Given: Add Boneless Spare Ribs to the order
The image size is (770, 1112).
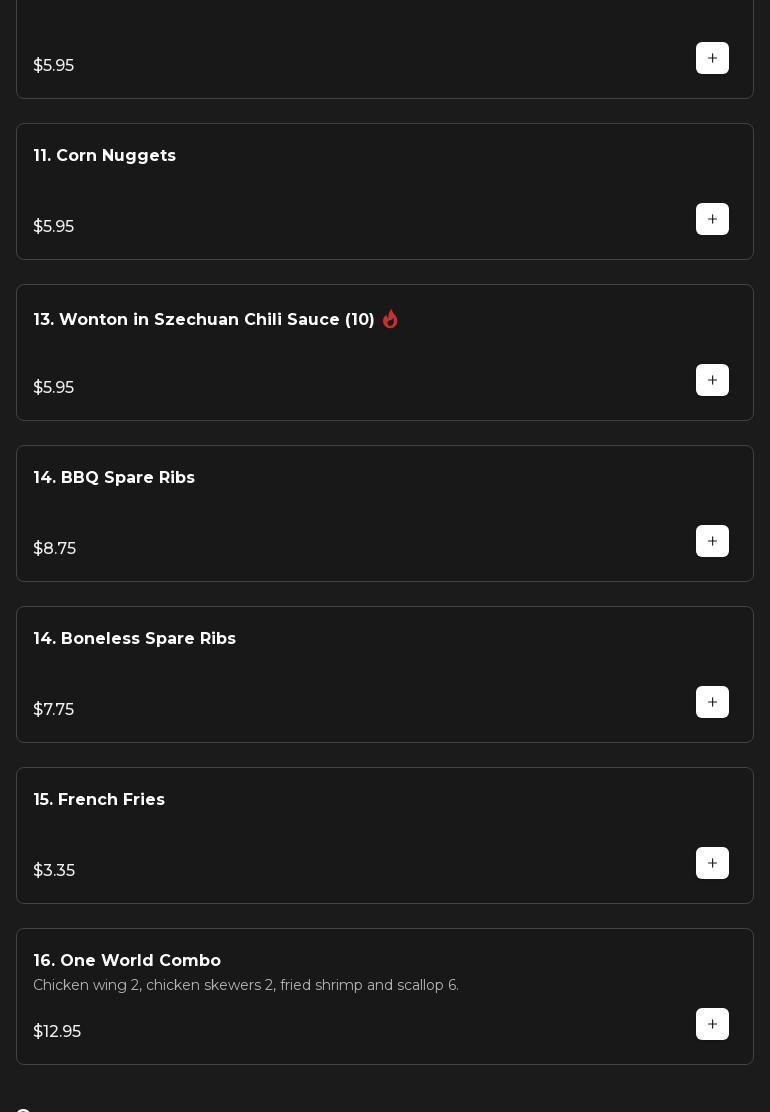Looking at the screenshot, I should click(x=712, y=702).
